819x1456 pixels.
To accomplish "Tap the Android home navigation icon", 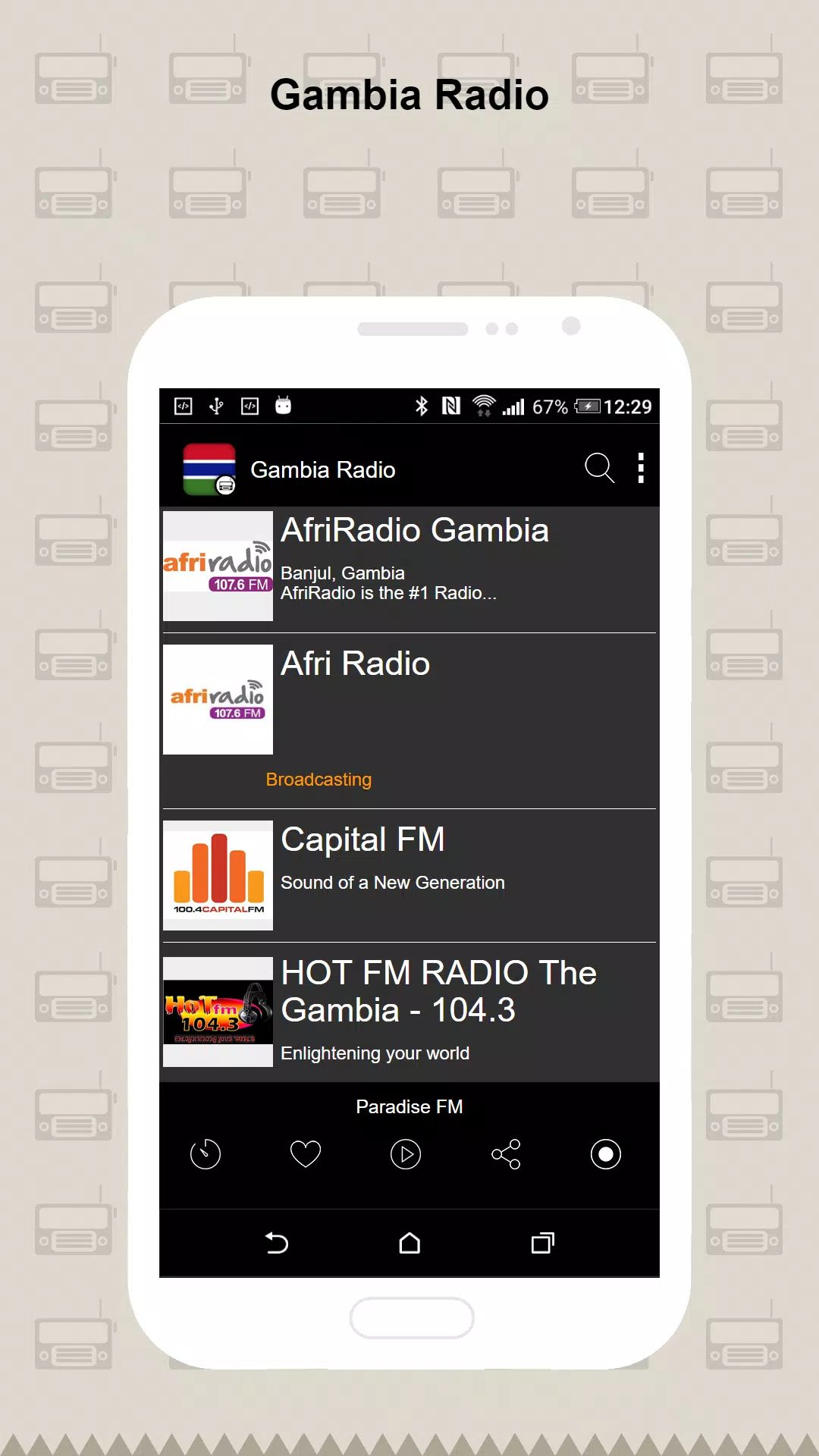I will click(x=409, y=1244).
